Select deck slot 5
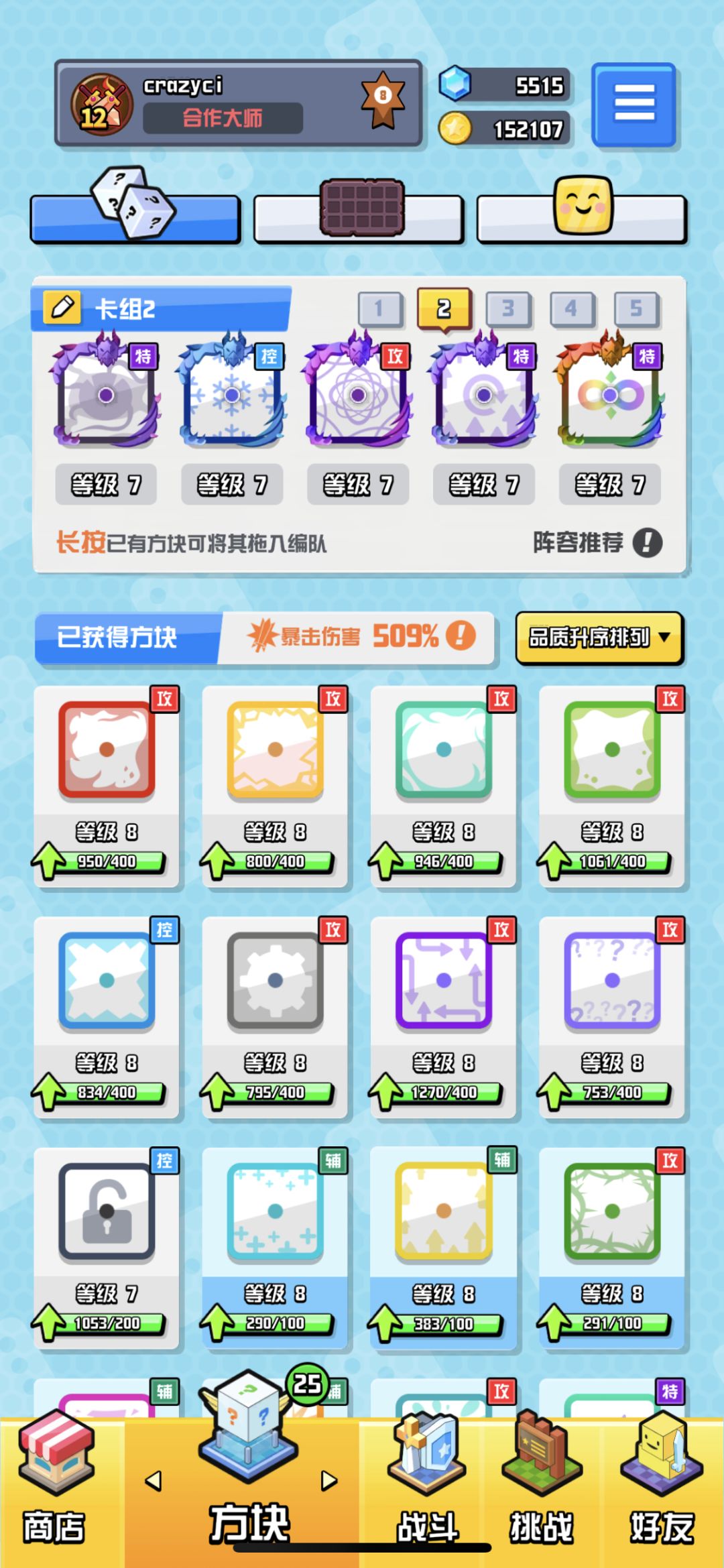Image resolution: width=724 pixels, height=1568 pixels. click(637, 309)
